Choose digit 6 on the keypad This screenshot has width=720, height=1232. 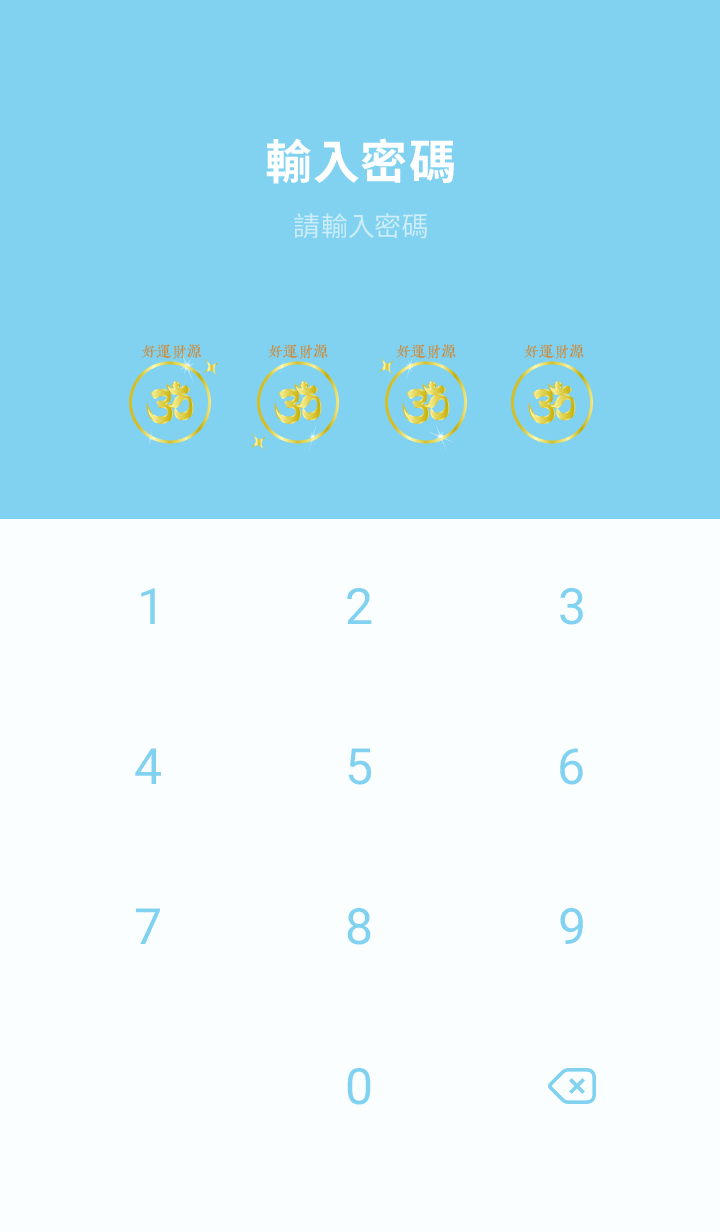571,767
